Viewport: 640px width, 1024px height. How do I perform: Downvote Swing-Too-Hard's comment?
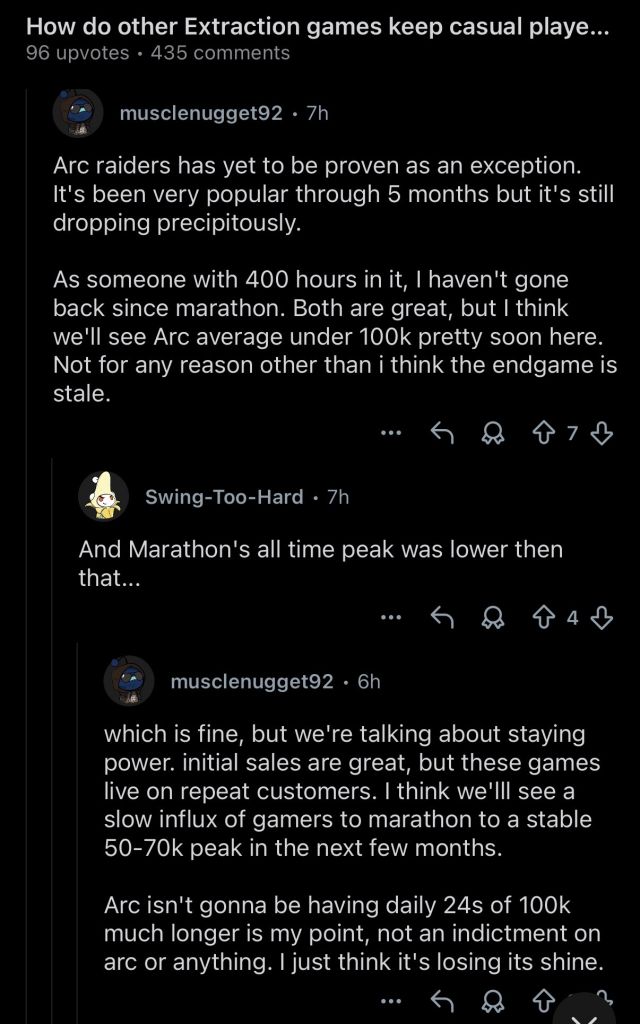pos(601,617)
